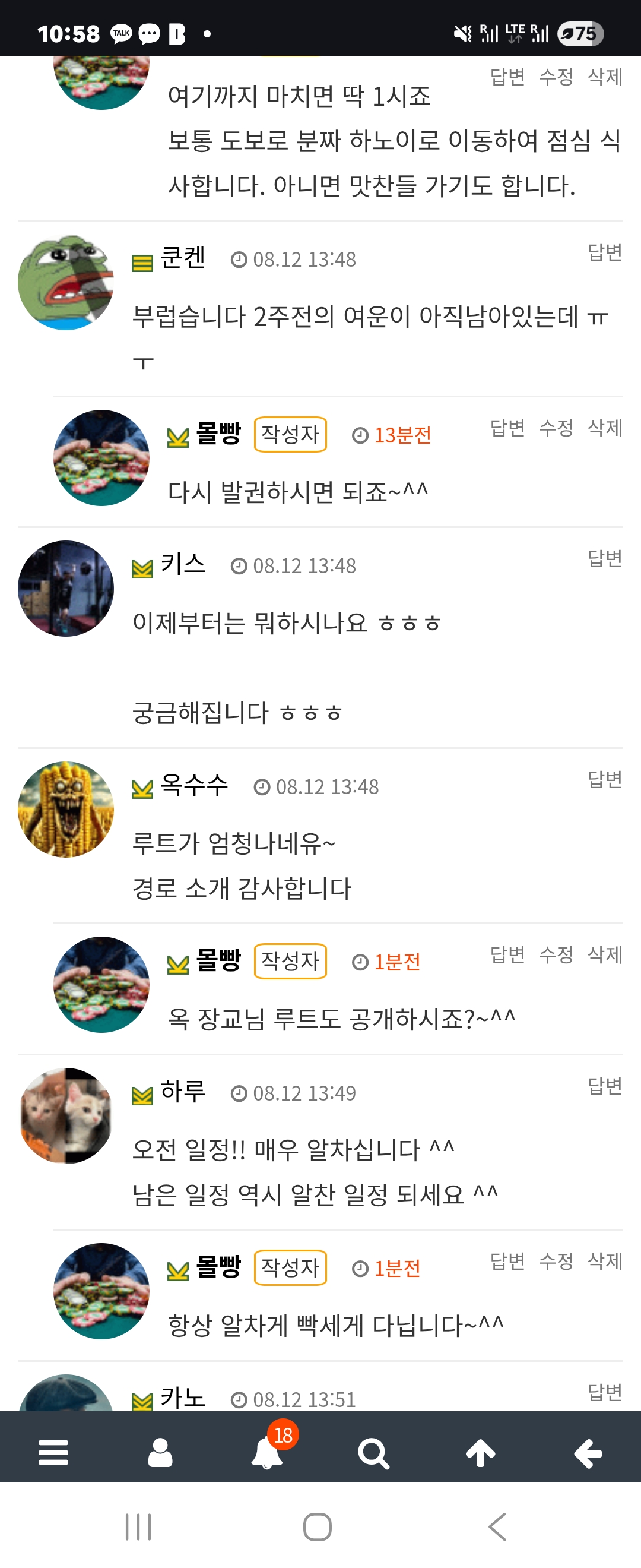This screenshot has width=641, height=1568.
Task: Reply to 키스's comment
Action: [605, 558]
